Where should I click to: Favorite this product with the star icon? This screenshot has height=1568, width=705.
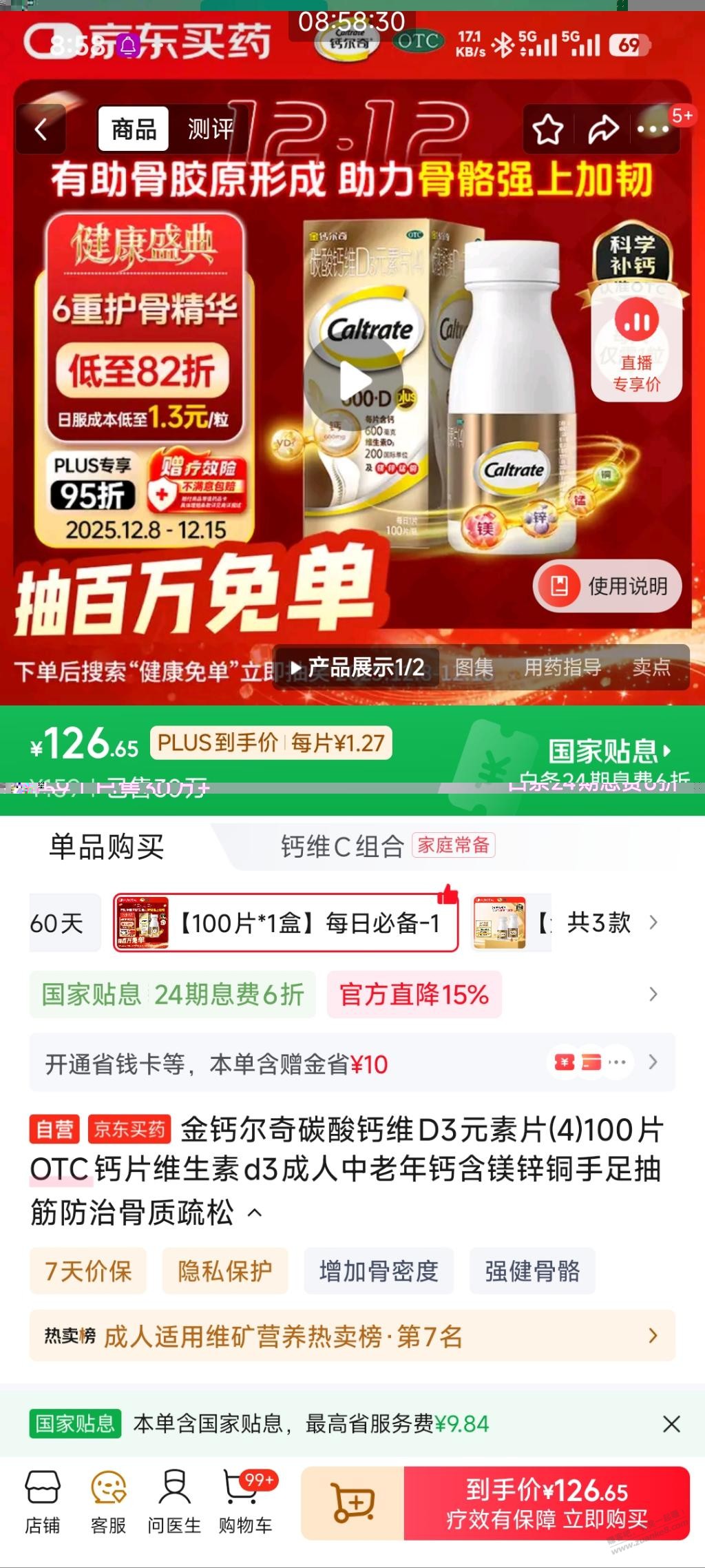548,130
